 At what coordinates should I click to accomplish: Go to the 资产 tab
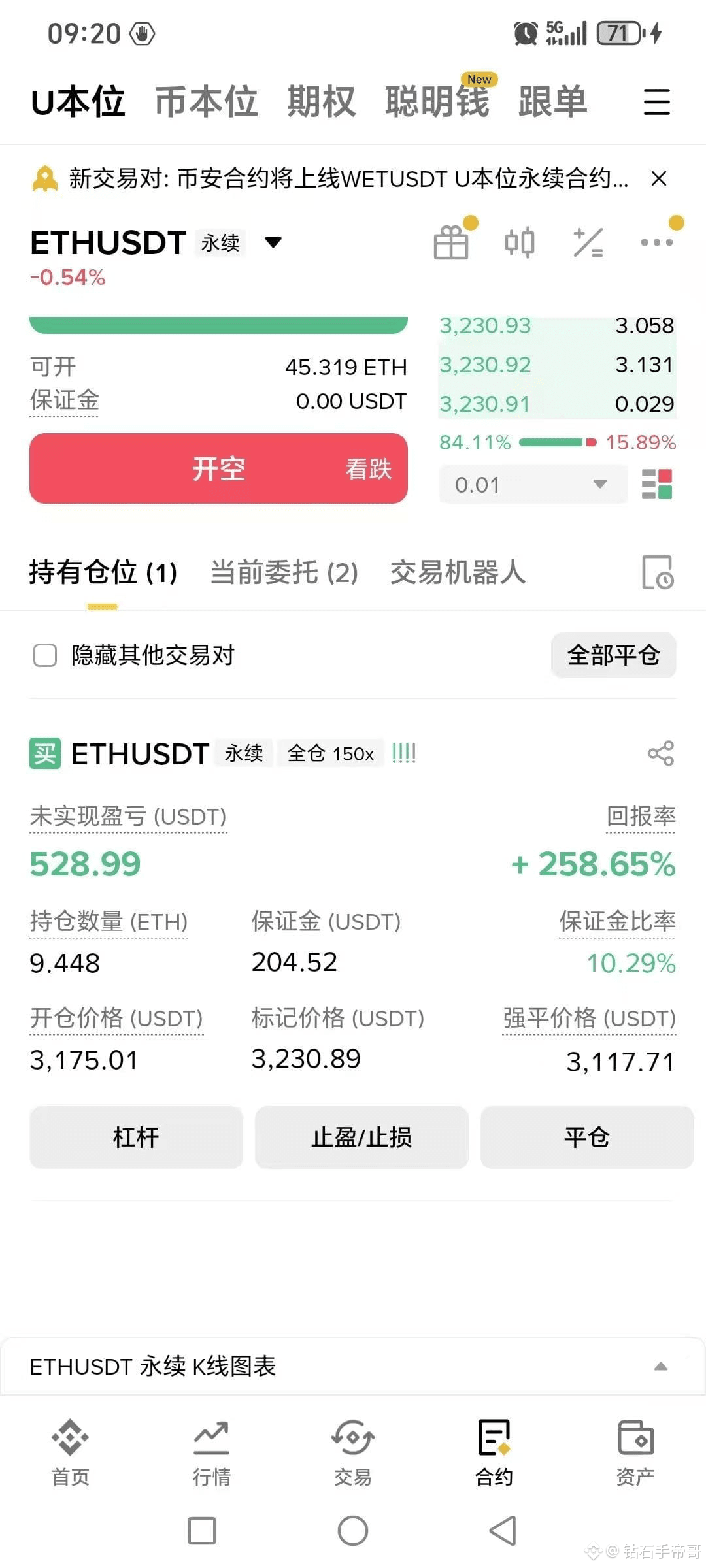tap(635, 1452)
